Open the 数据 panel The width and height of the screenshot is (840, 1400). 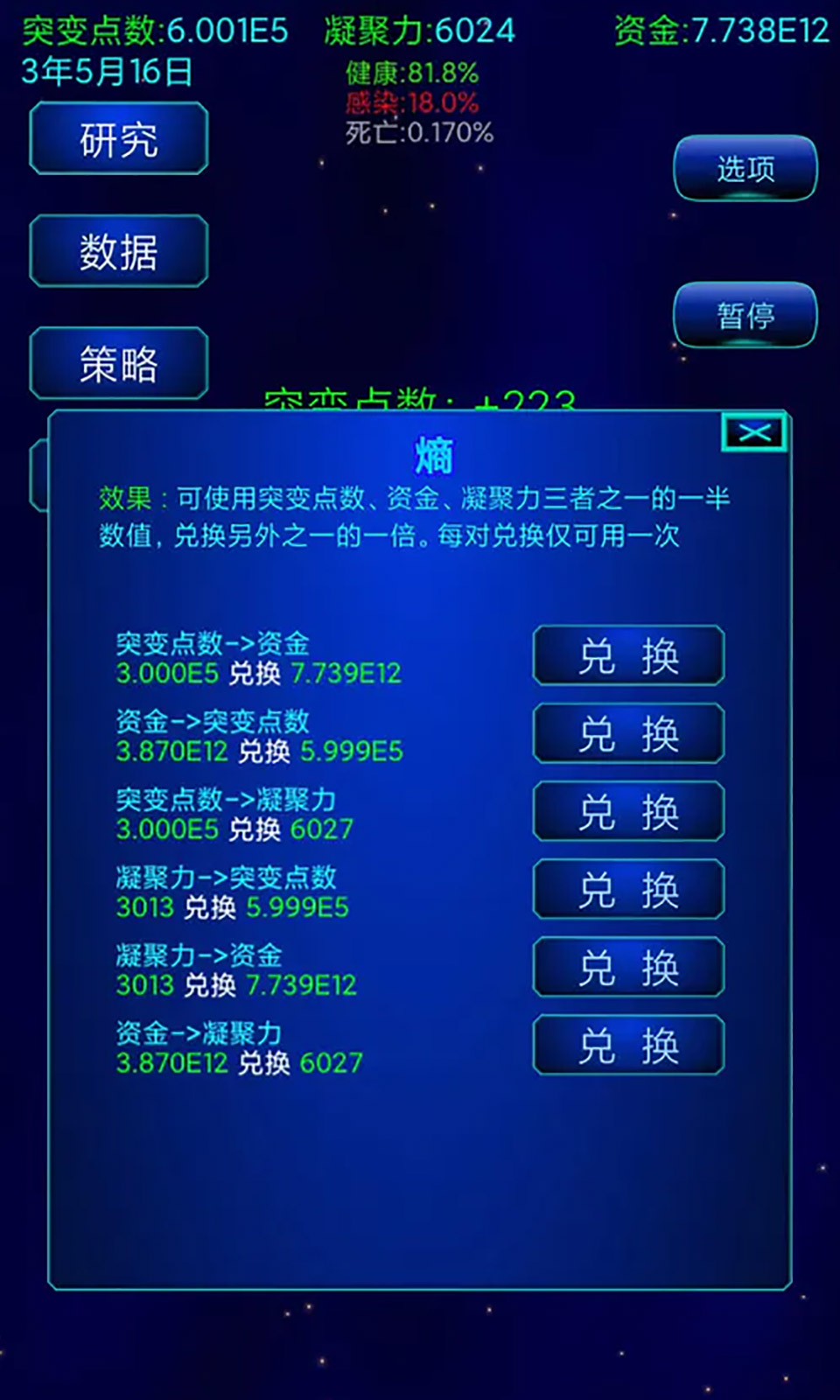[x=119, y=251]
